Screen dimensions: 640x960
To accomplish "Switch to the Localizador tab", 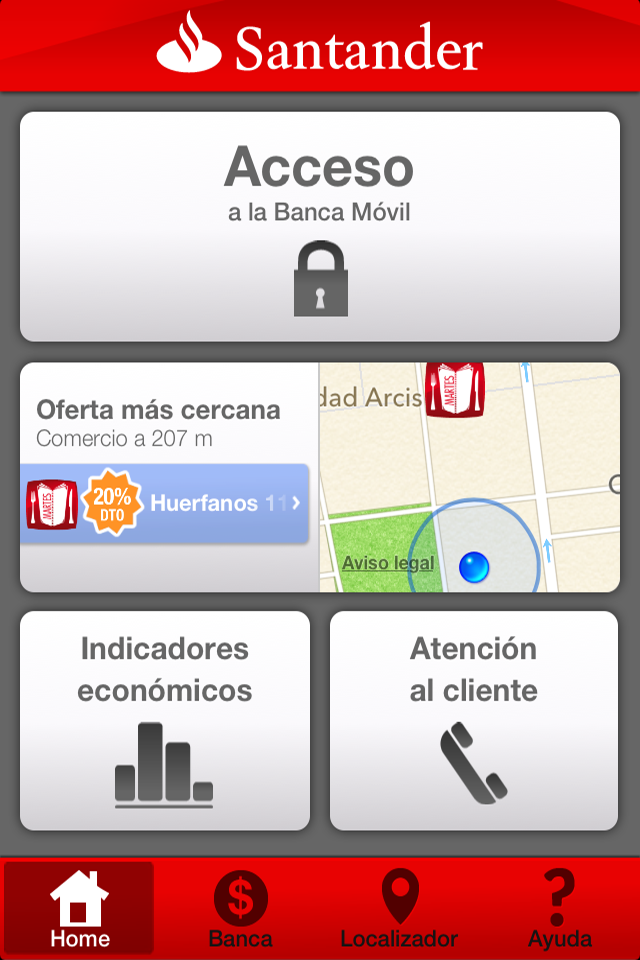I will coord(399,908).
